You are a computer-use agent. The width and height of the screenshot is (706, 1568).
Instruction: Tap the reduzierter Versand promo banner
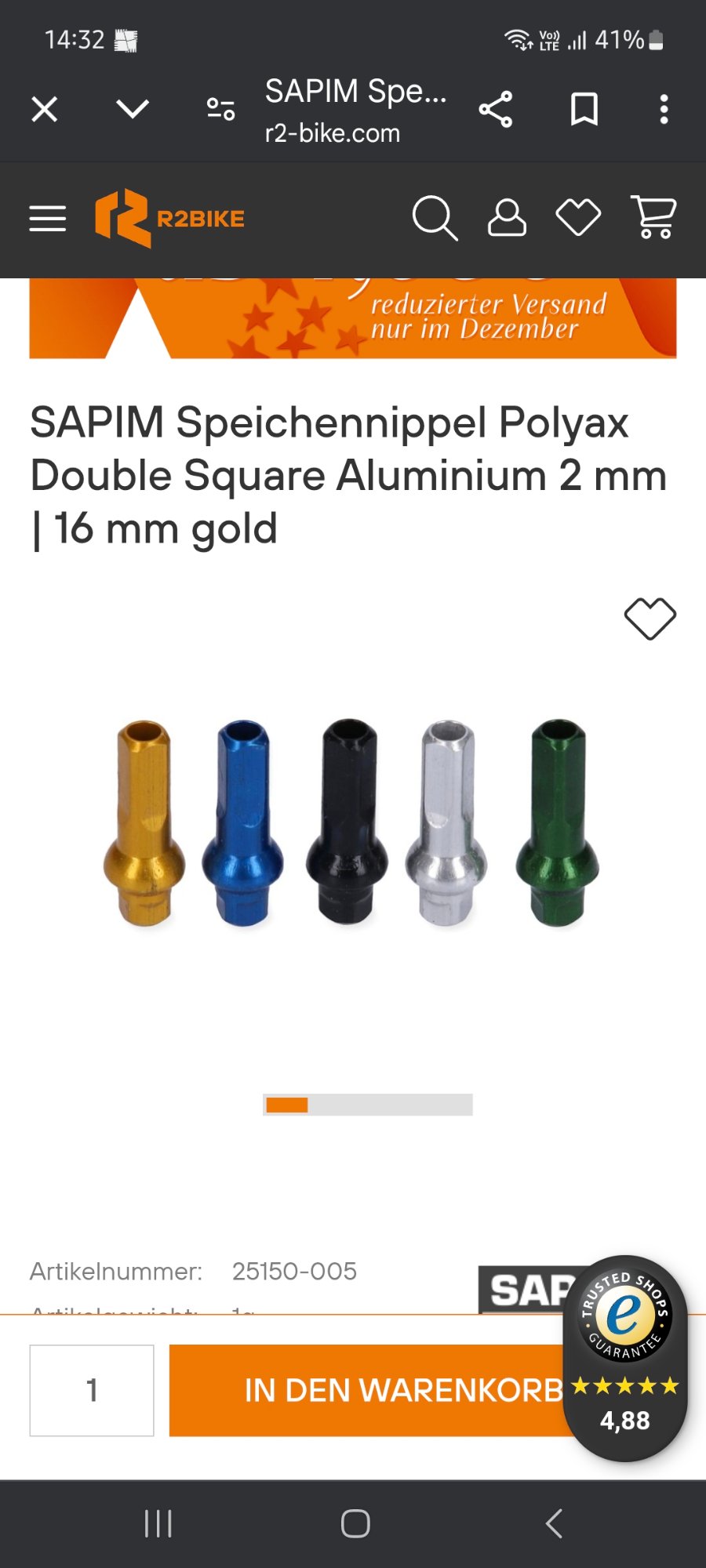pos(353,319)
